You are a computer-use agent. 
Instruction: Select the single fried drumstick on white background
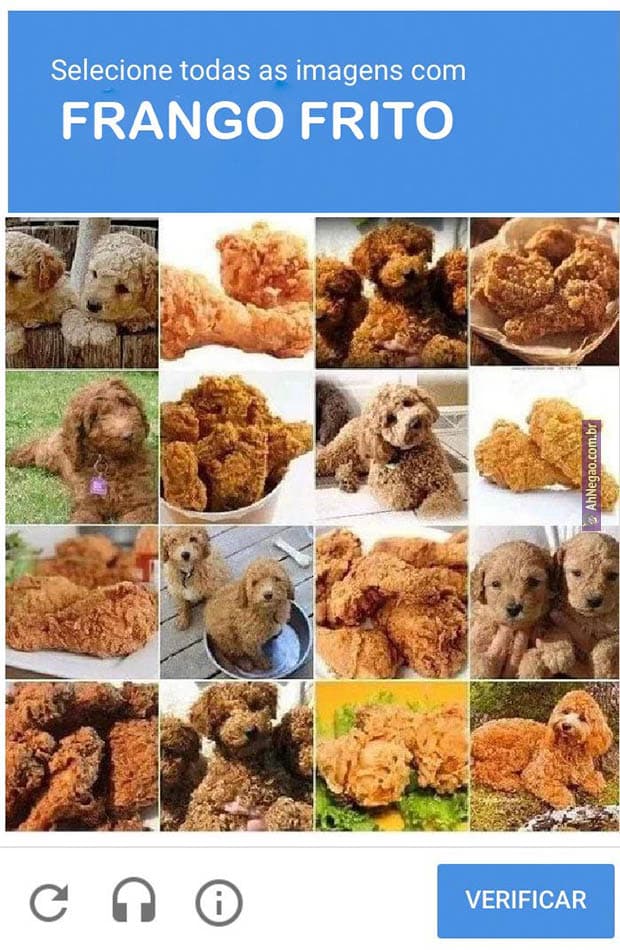[x=237, y=292]
